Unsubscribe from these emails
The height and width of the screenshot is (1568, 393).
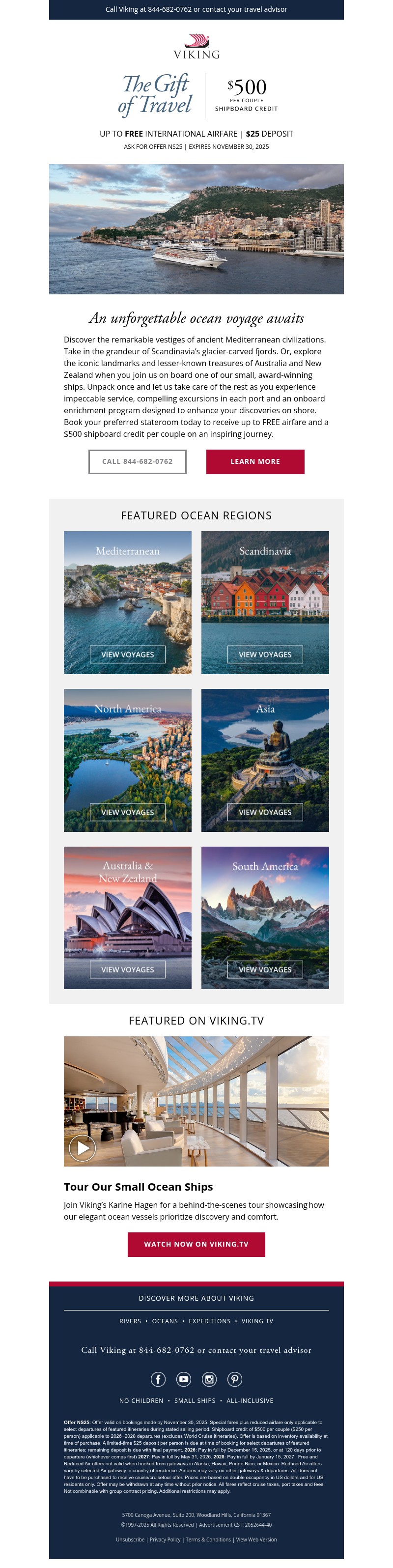click(130, 1539)
